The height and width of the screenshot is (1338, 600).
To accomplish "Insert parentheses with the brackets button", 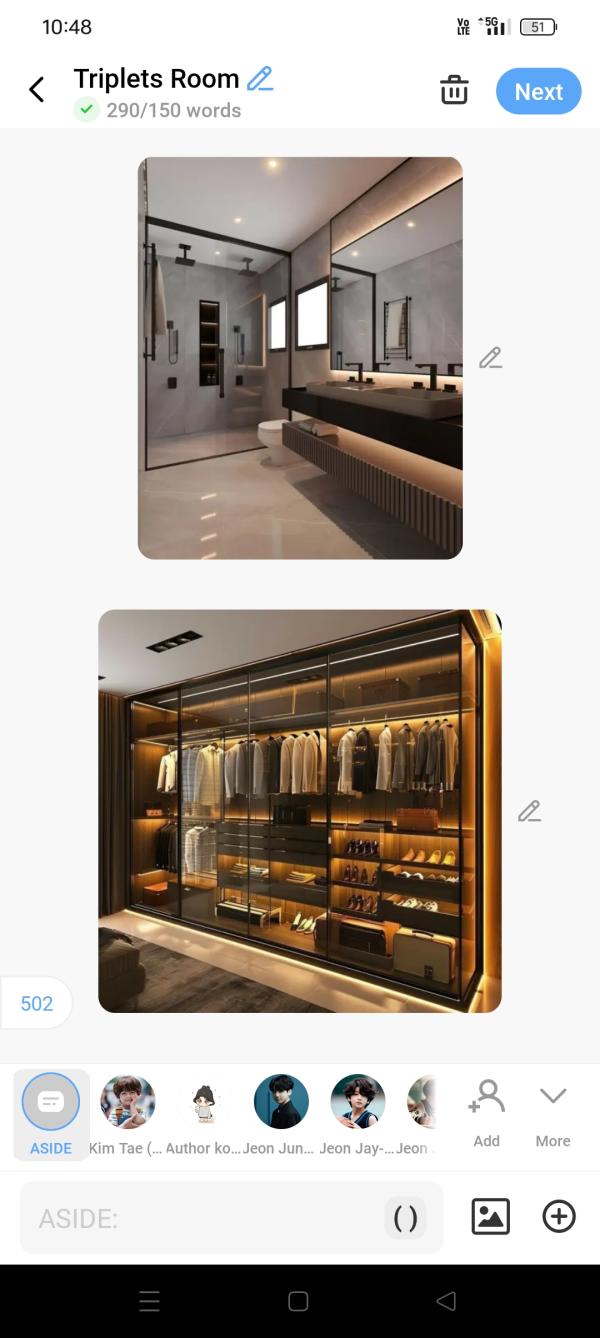I will pyautogui.click(x=405, y=1218).
